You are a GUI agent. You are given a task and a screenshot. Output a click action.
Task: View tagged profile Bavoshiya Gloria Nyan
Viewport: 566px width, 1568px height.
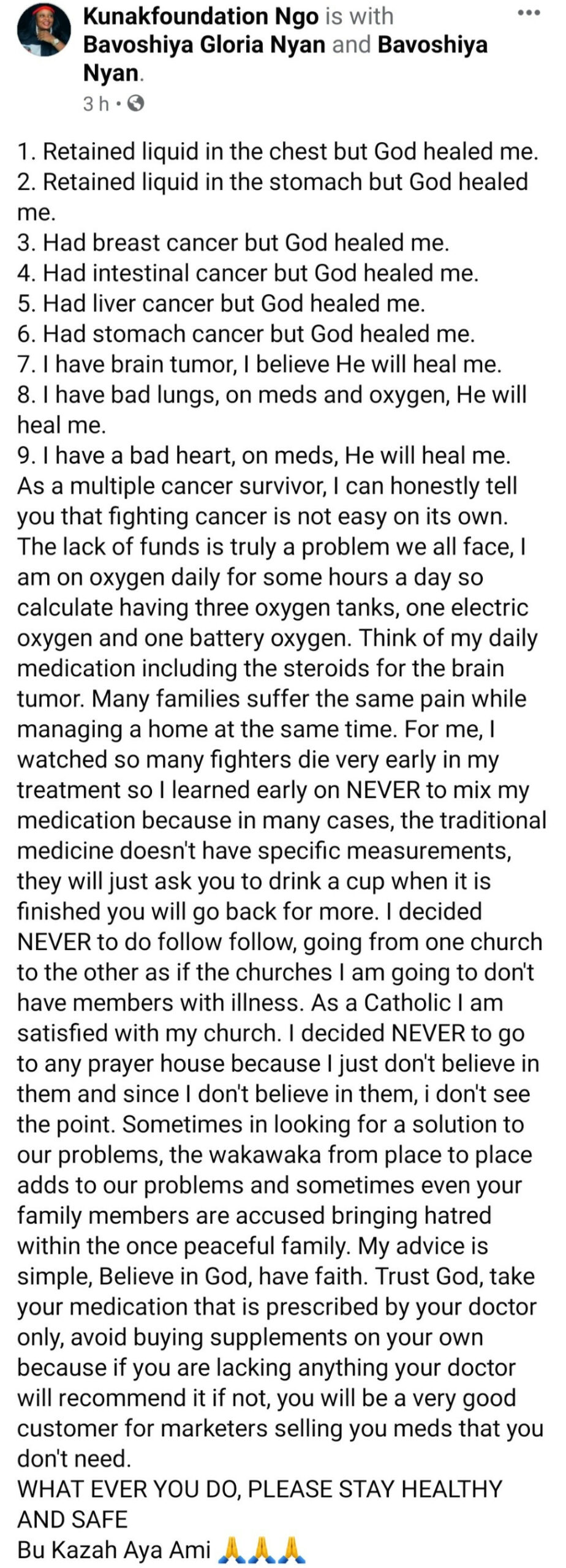coord(203,45)
